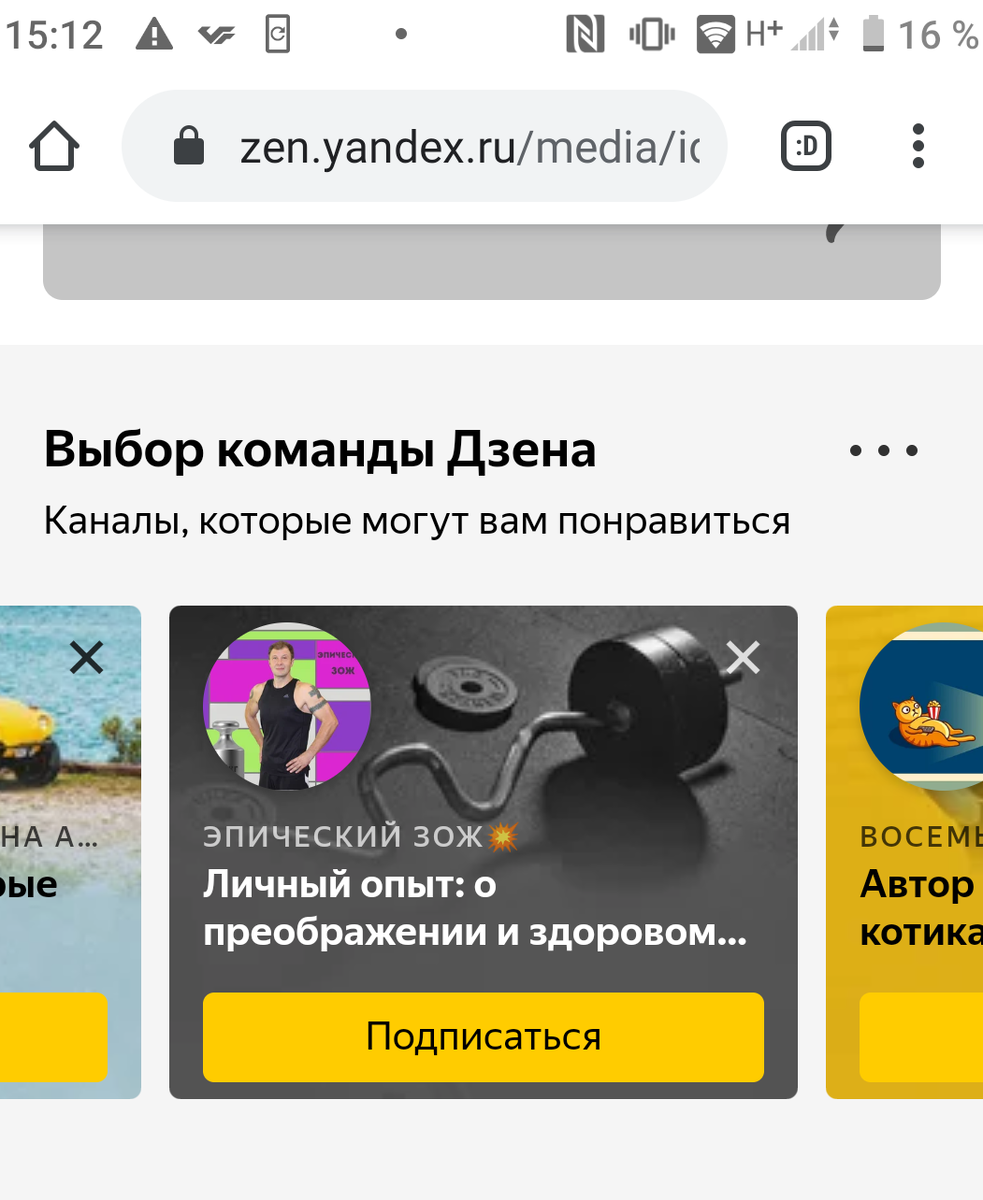Dismiss the yellow car channel card
This screenshot has width=983, height=1200.
pos(87,658)
